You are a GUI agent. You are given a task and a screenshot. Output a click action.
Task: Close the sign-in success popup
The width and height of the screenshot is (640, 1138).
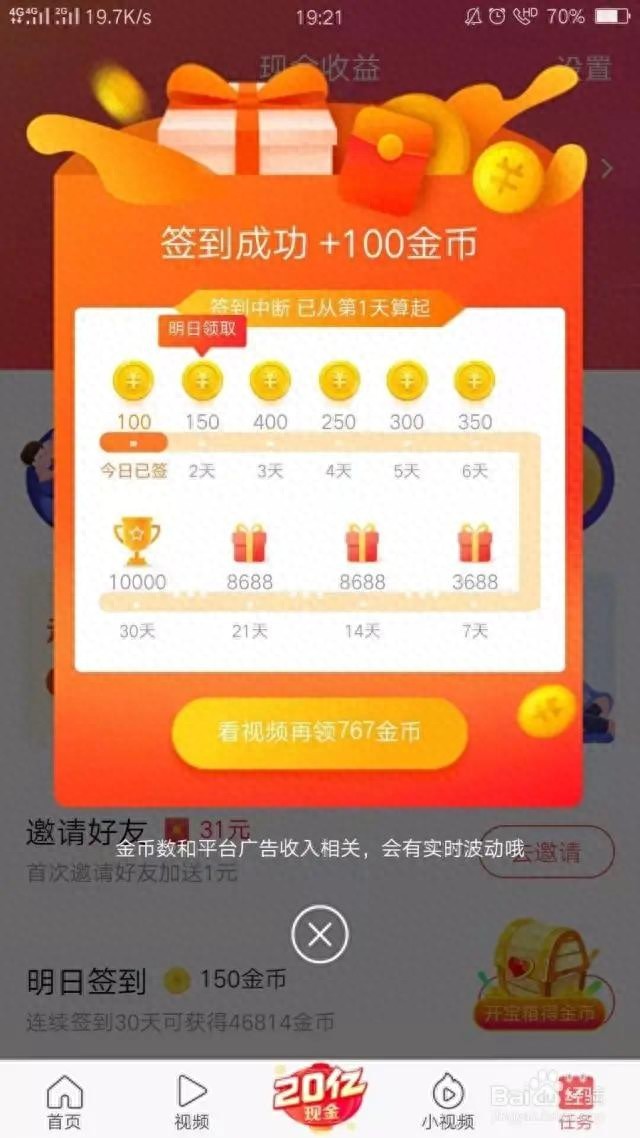(x=319, y=935)
